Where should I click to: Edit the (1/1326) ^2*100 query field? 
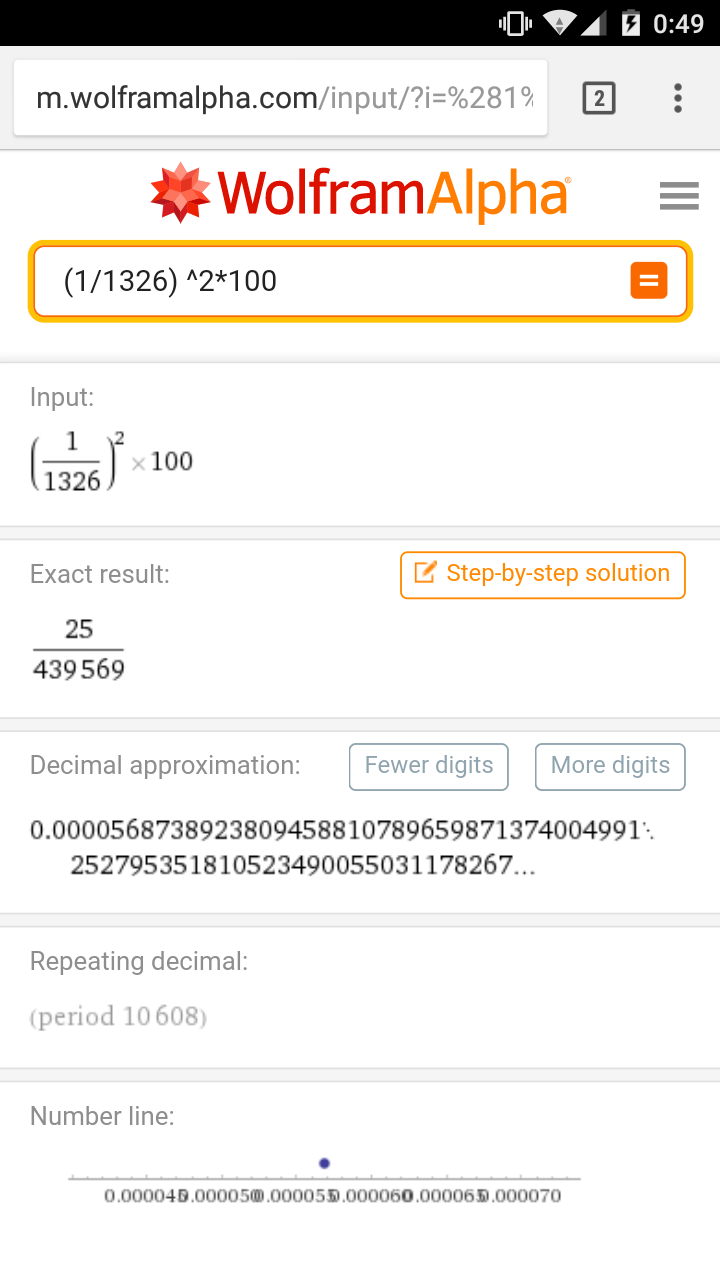(330, 281)
